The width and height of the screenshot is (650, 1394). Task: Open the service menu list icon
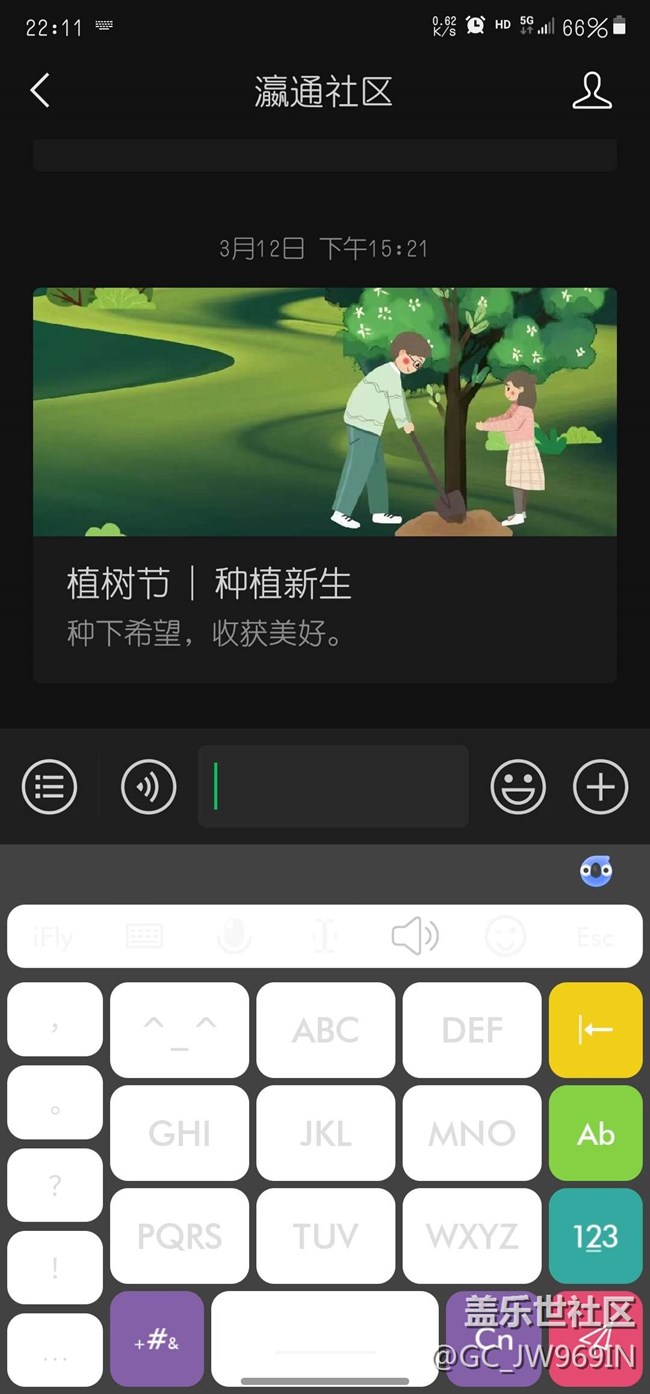click(x=49, y=787)
